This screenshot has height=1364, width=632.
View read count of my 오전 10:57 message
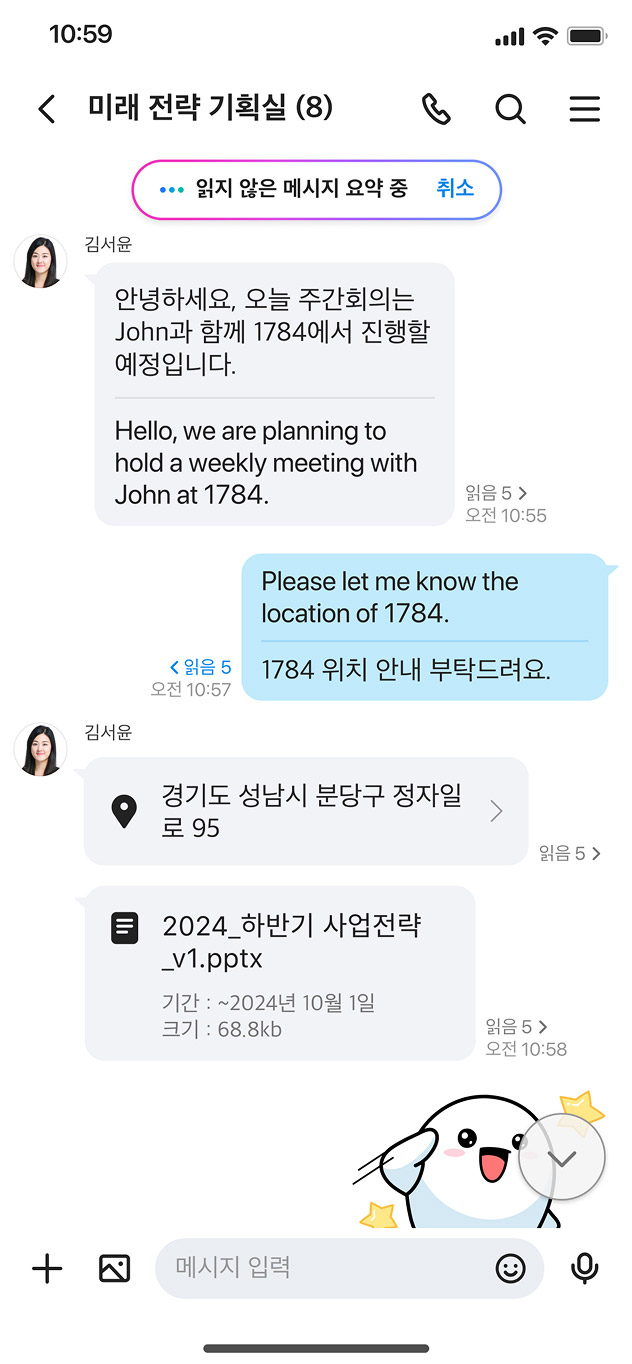point(201,667)
